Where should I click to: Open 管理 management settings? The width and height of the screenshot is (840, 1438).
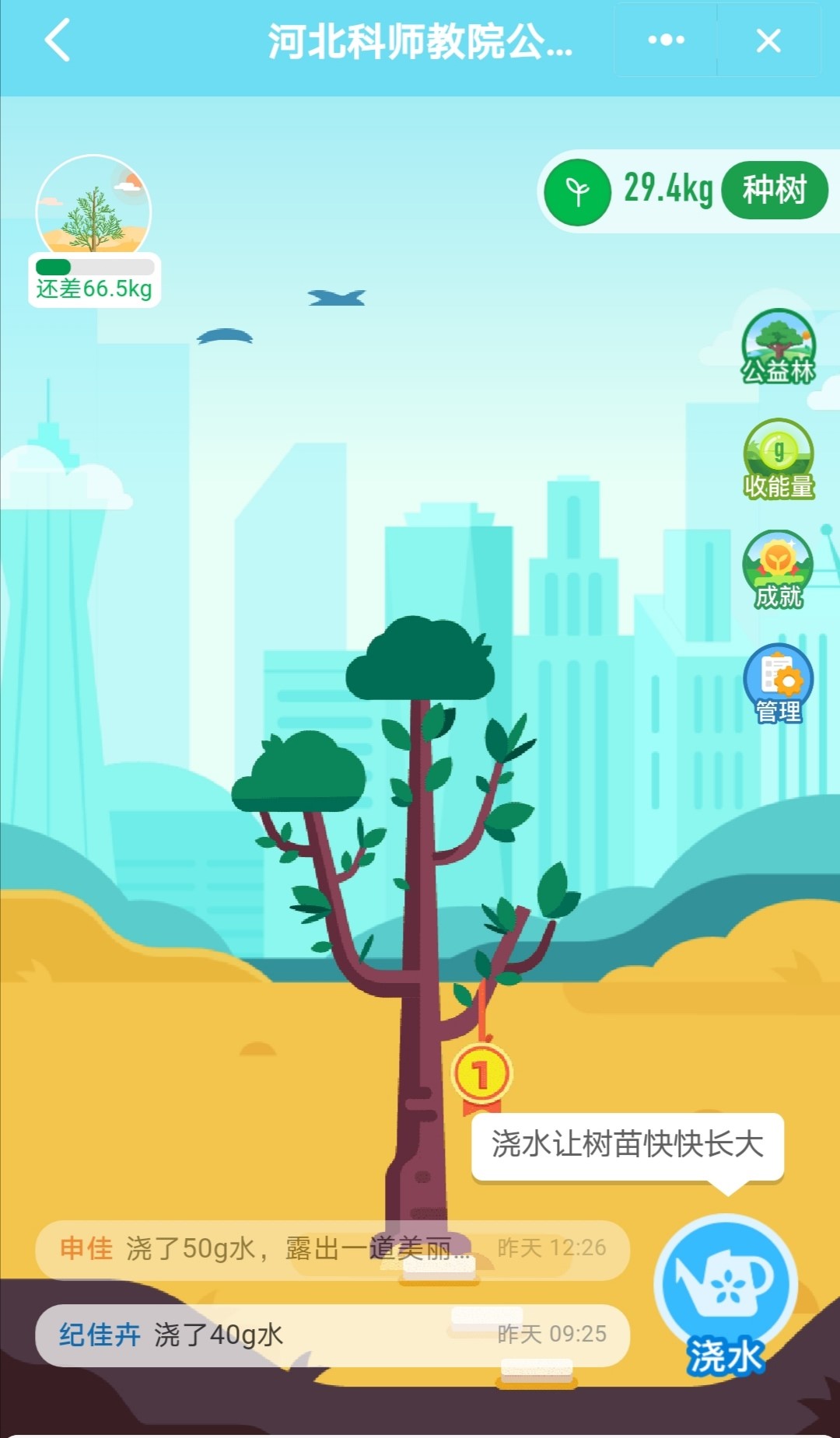pyautogui.click(x=778, y=684)
